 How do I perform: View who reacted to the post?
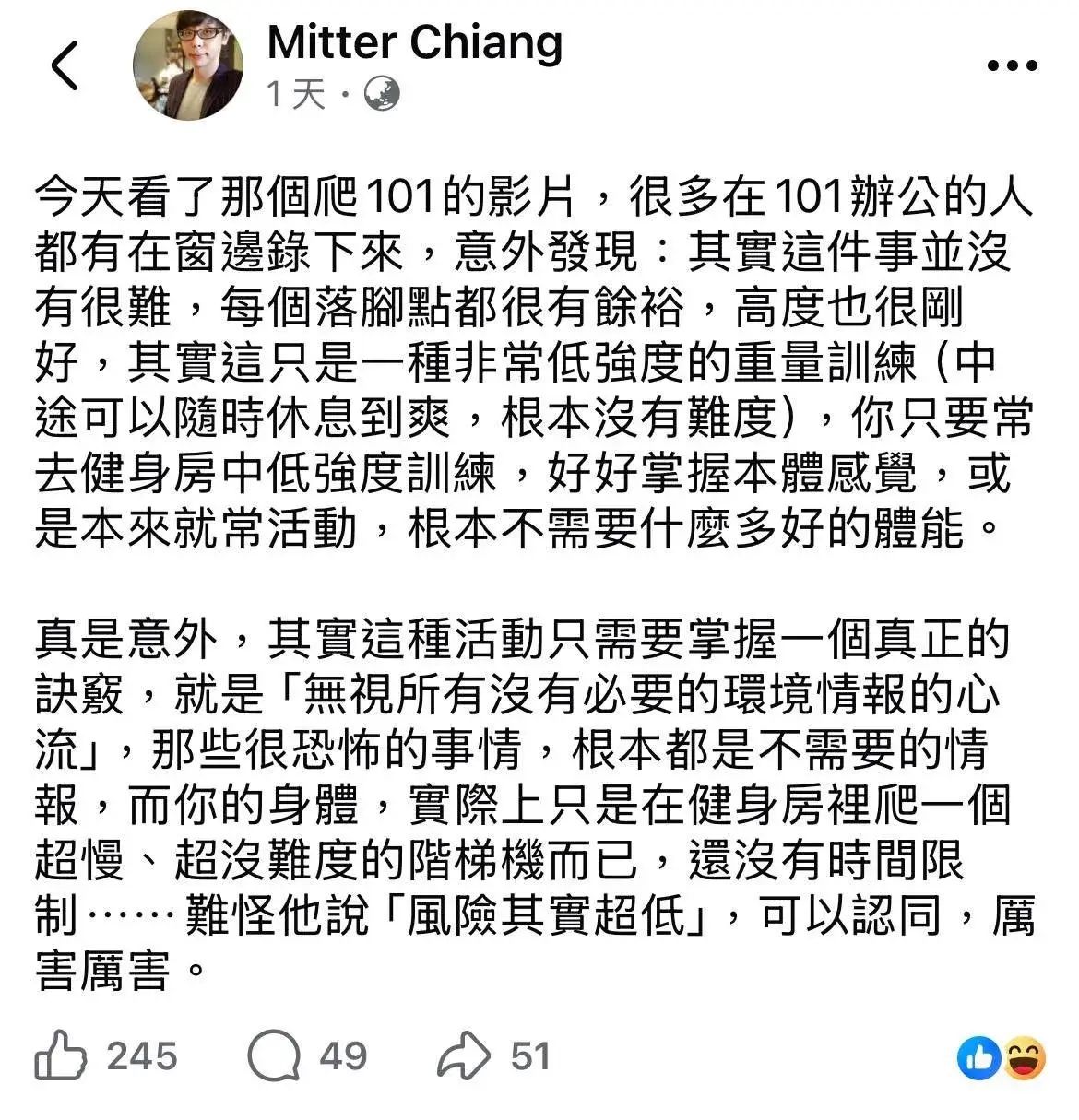pyautogui.click(x=1002, y=1058)
